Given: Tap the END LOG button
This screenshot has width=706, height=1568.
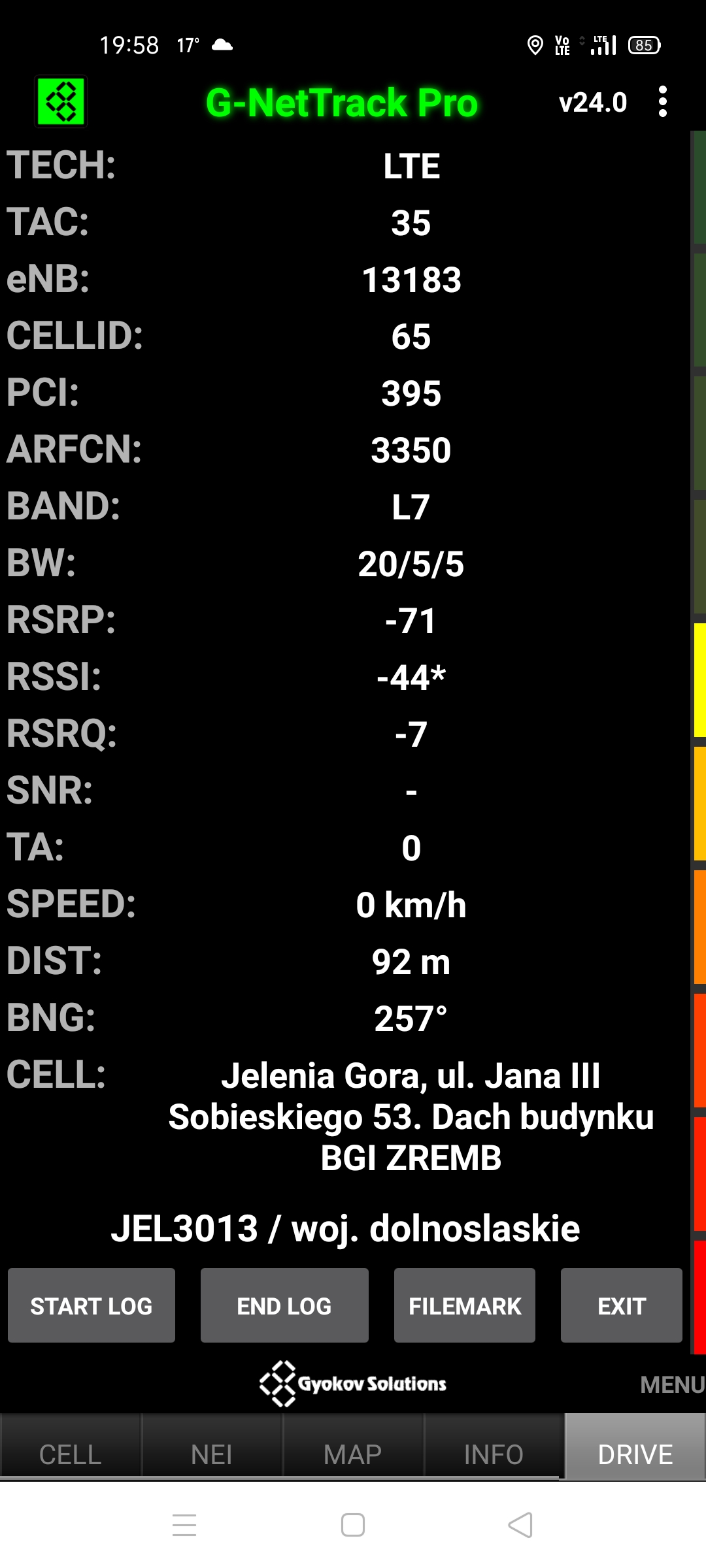Looking at the screenshot, I should pos(284,1306).
